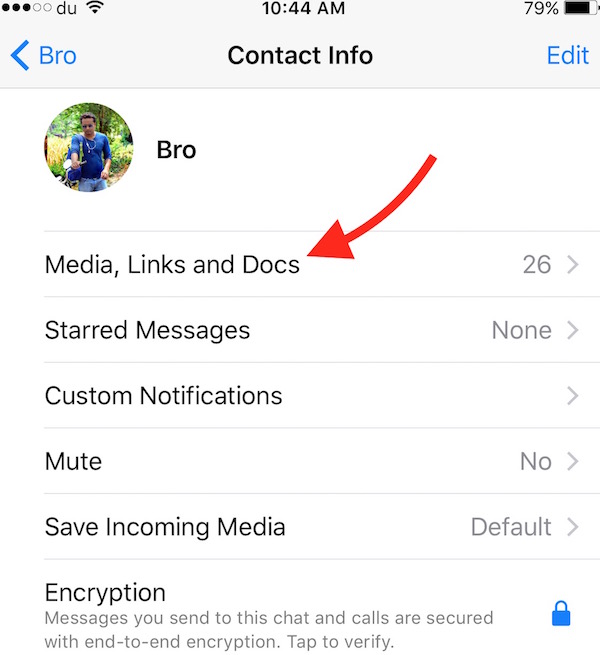Open Starred Messages
The image size is (600, 655).
point(300,330)
